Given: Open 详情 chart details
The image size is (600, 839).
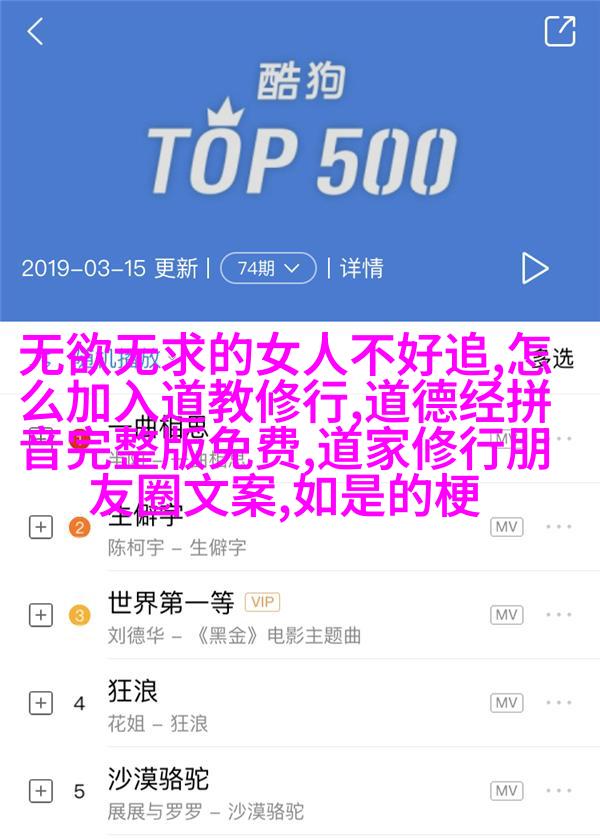Looking at the screenshot, I should (362, 268).
